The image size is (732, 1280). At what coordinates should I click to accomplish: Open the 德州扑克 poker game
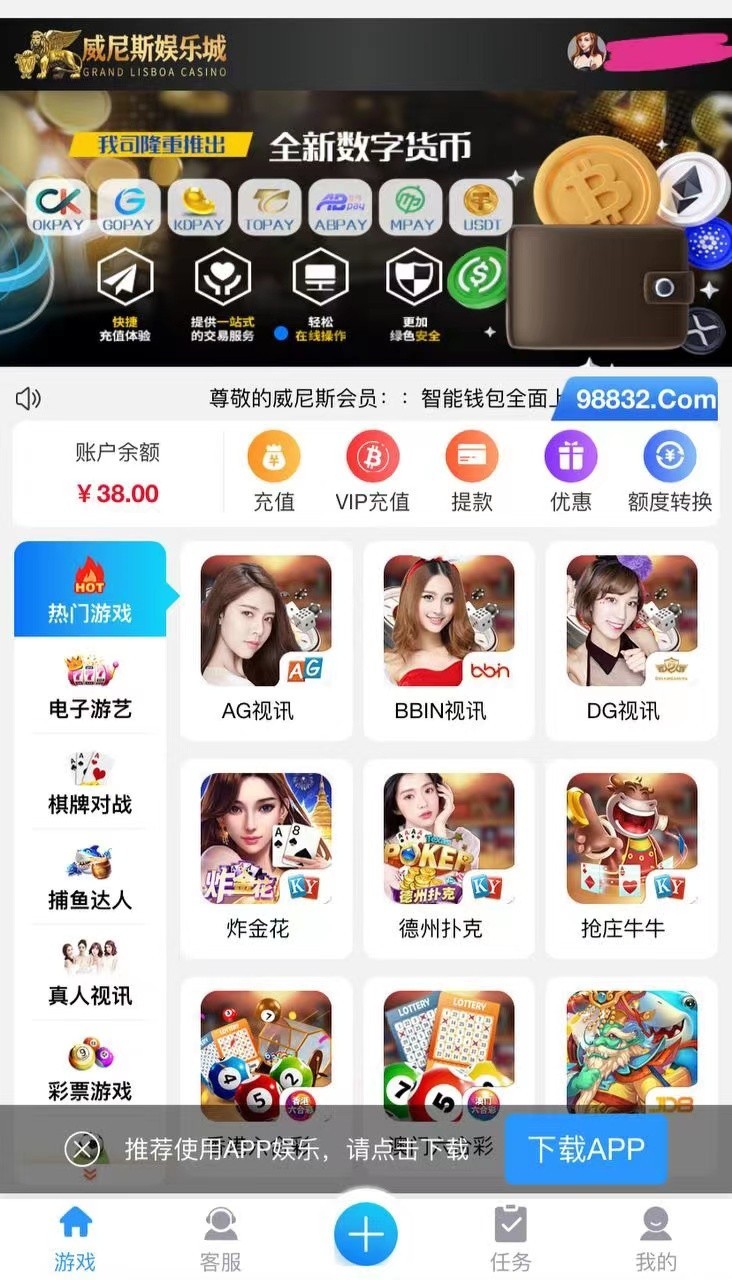coord(449,856)
